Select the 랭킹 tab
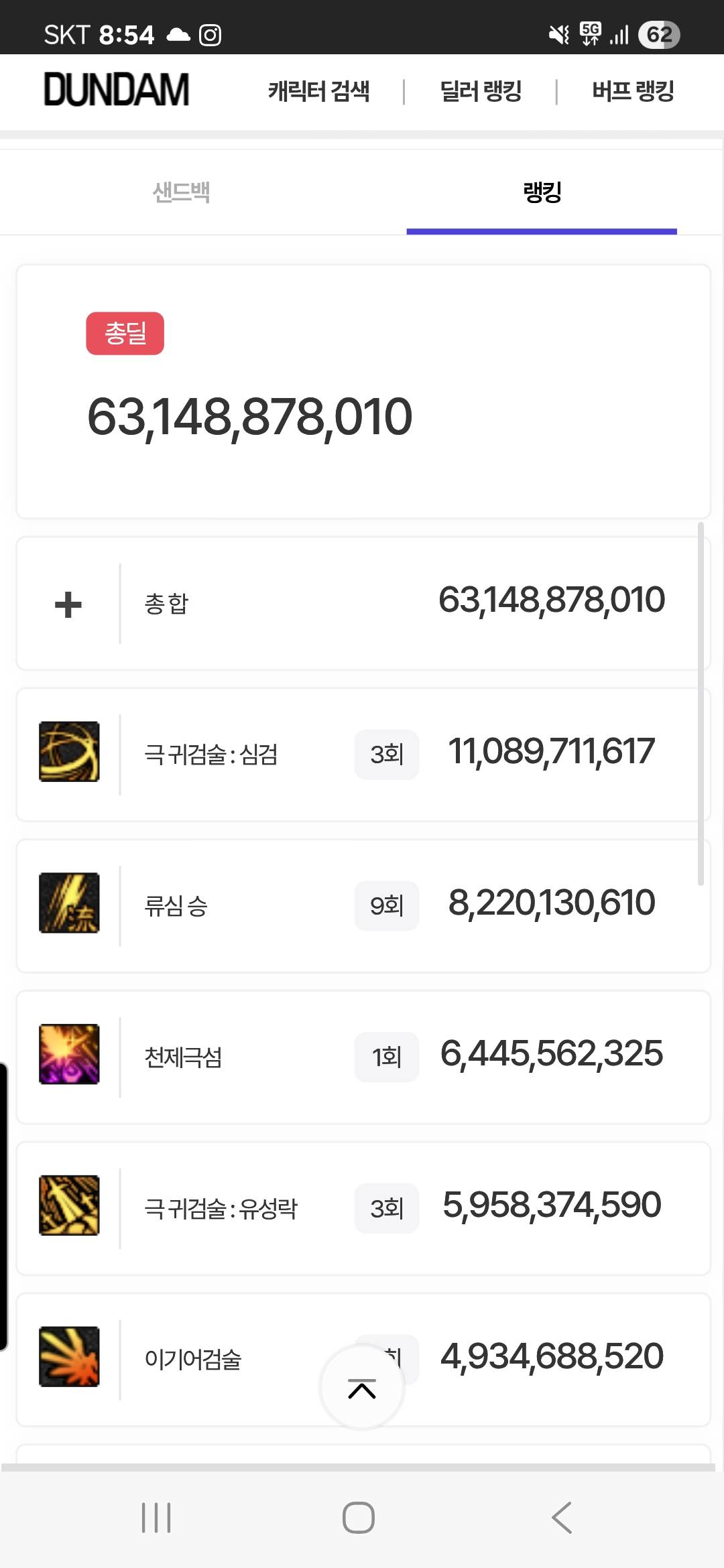 [542, 192]
